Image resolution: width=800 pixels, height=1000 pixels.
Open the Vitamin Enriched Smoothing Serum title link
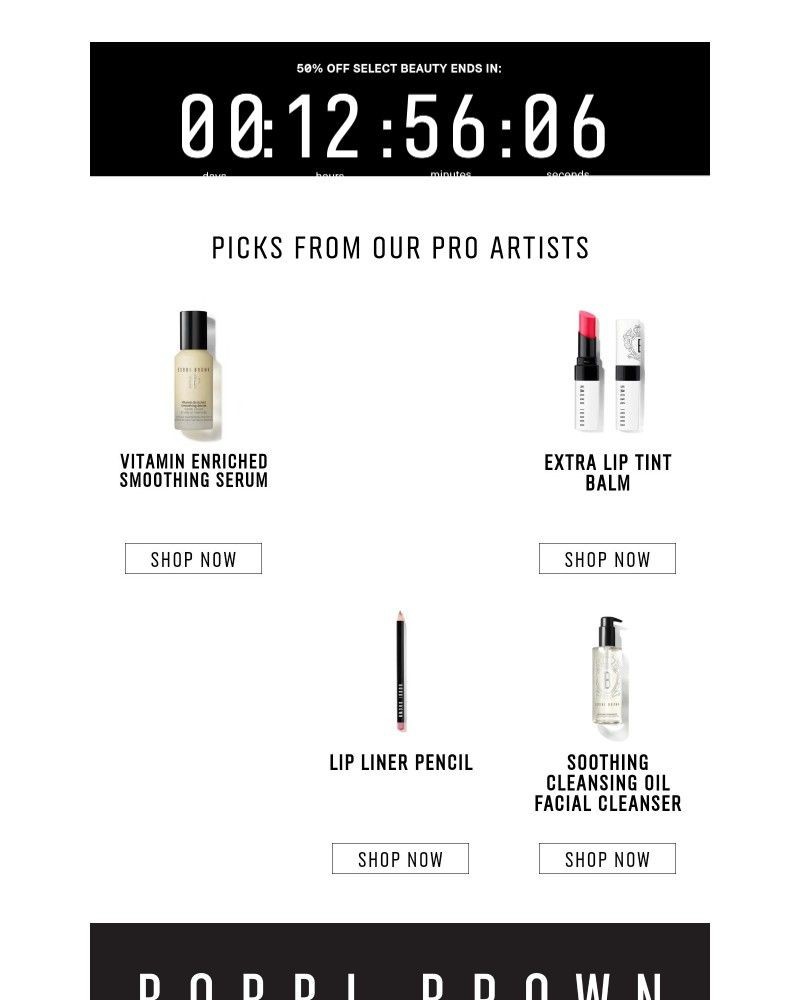click(193, 471)
